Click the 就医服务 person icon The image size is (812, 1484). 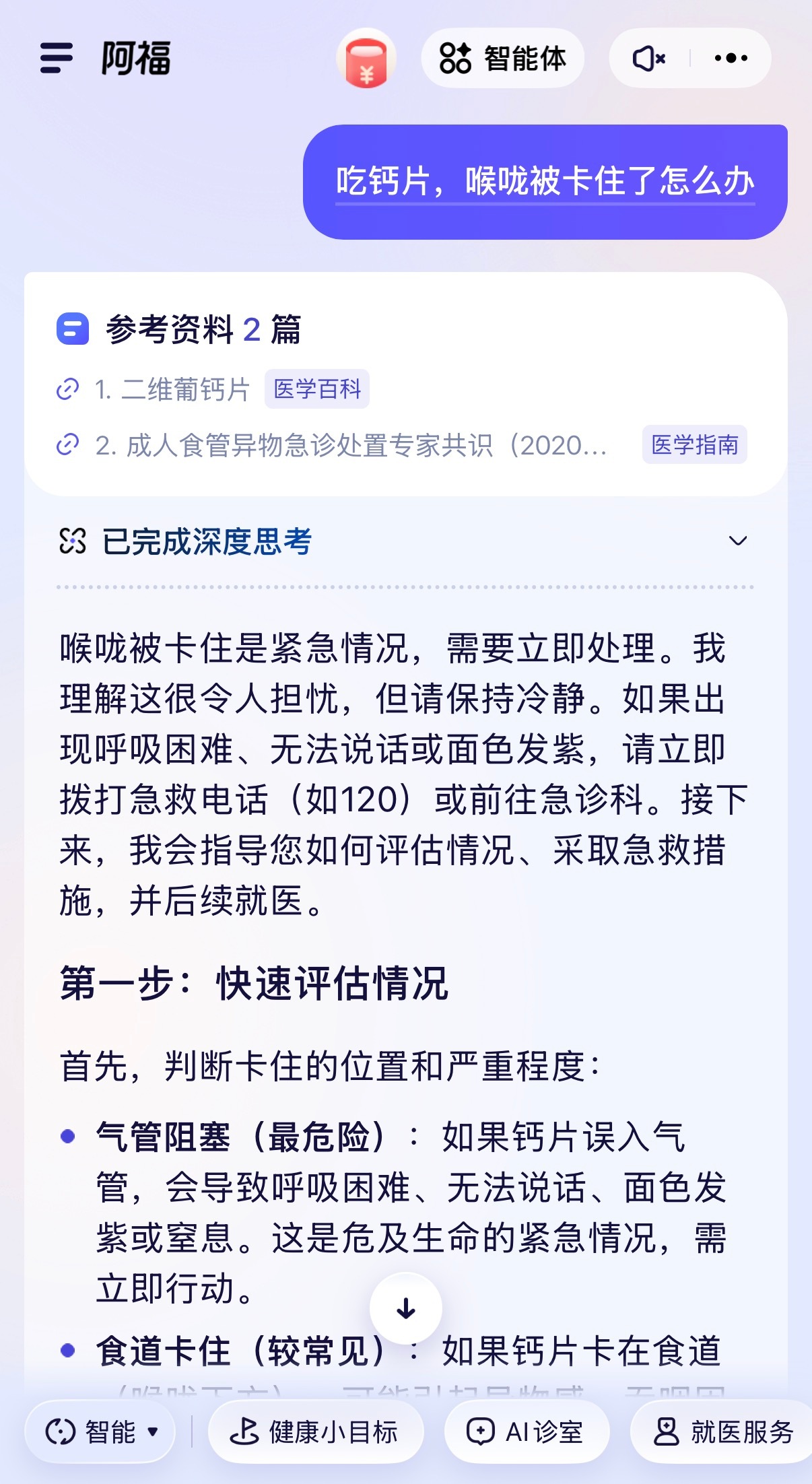pyautogui.click(x=667, y=1431)
